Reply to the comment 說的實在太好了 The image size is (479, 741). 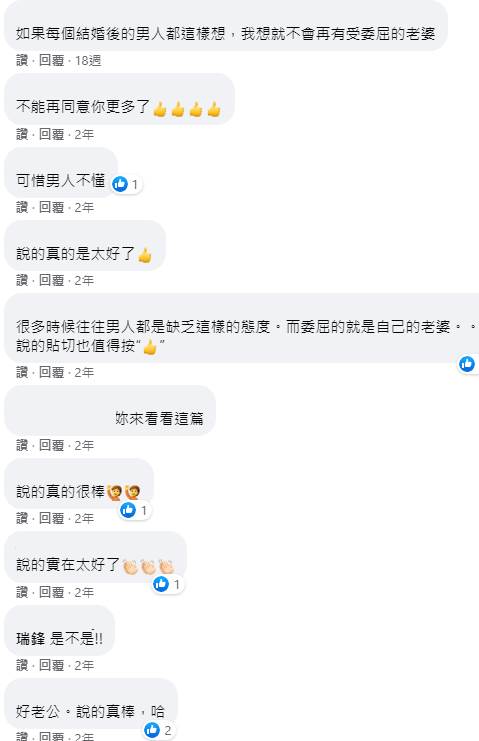tap(51, 592)
